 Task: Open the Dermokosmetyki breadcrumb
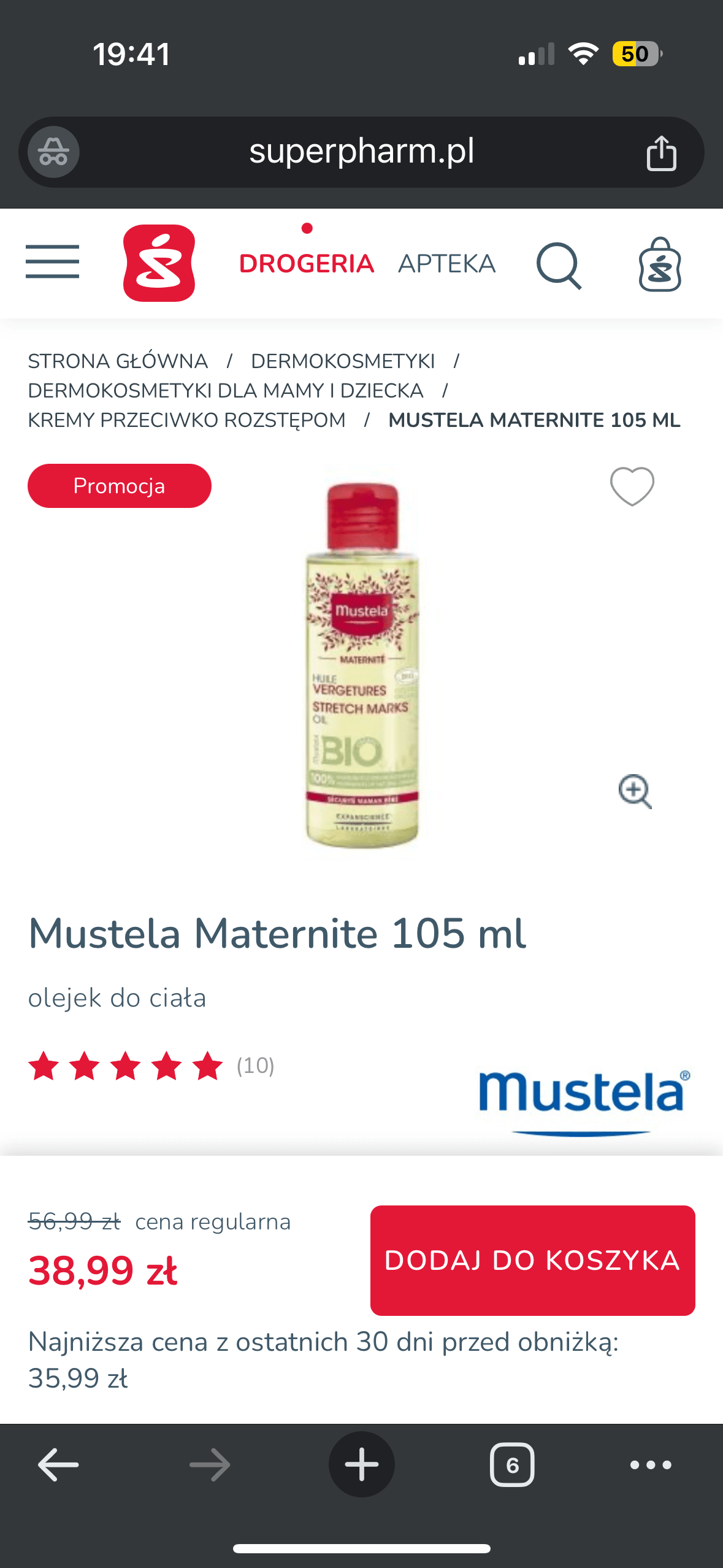343,361
